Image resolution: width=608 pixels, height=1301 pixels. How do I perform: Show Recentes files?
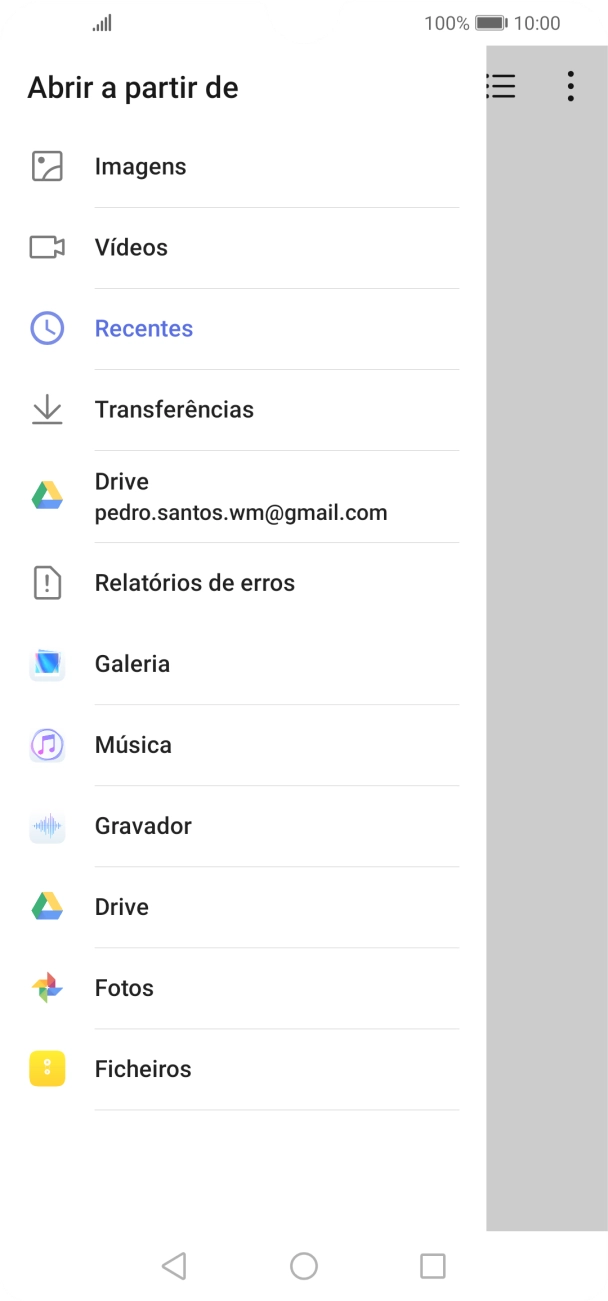pyautogui.click(x=143, y=329)
